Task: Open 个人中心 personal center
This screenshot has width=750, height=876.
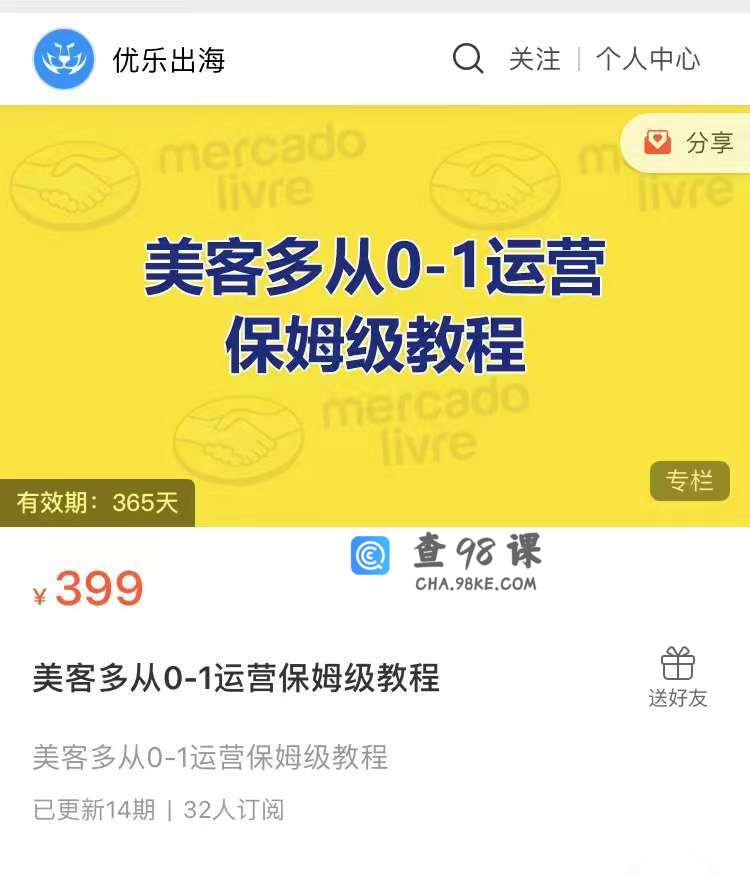Action: pos(648,59)
